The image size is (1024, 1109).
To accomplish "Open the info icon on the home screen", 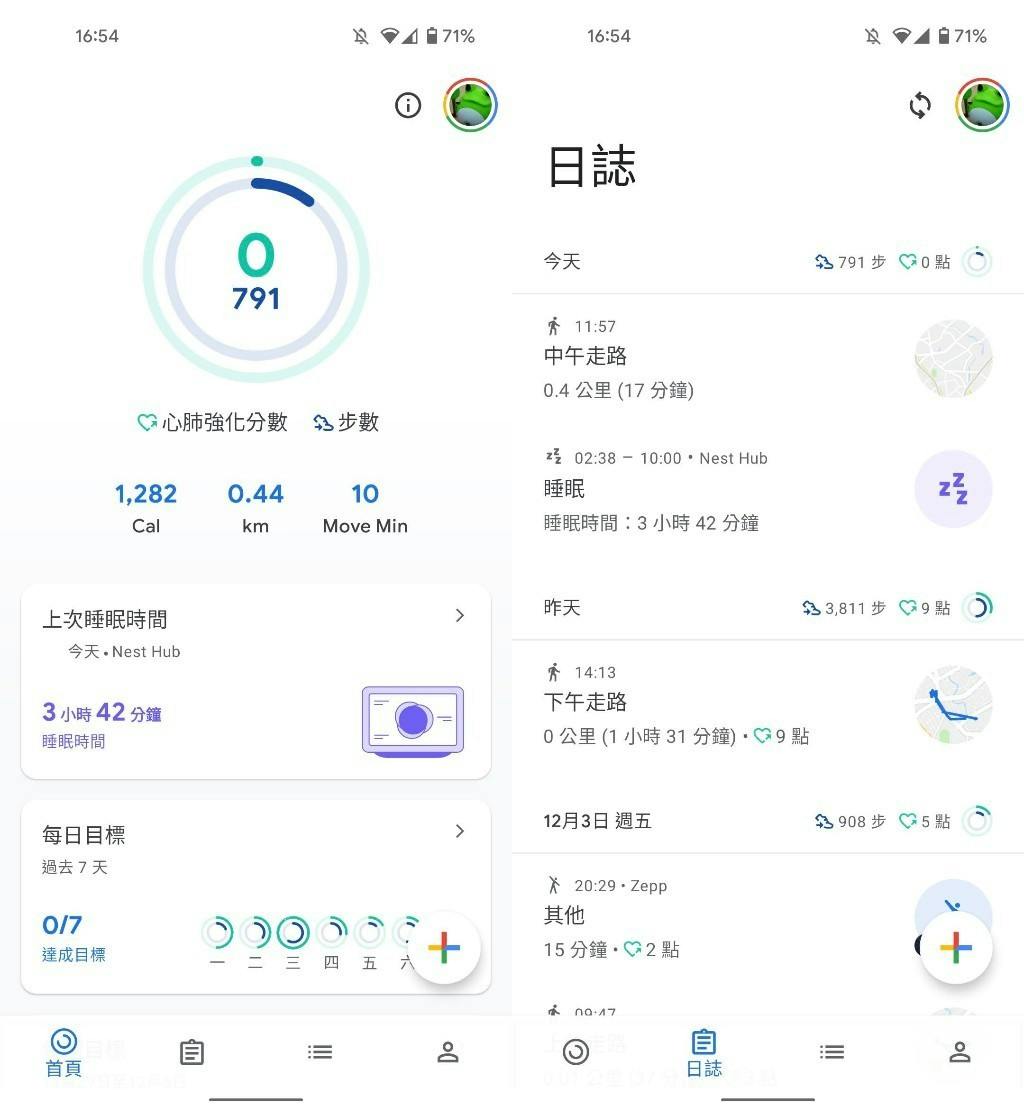I will coord(408,105).
